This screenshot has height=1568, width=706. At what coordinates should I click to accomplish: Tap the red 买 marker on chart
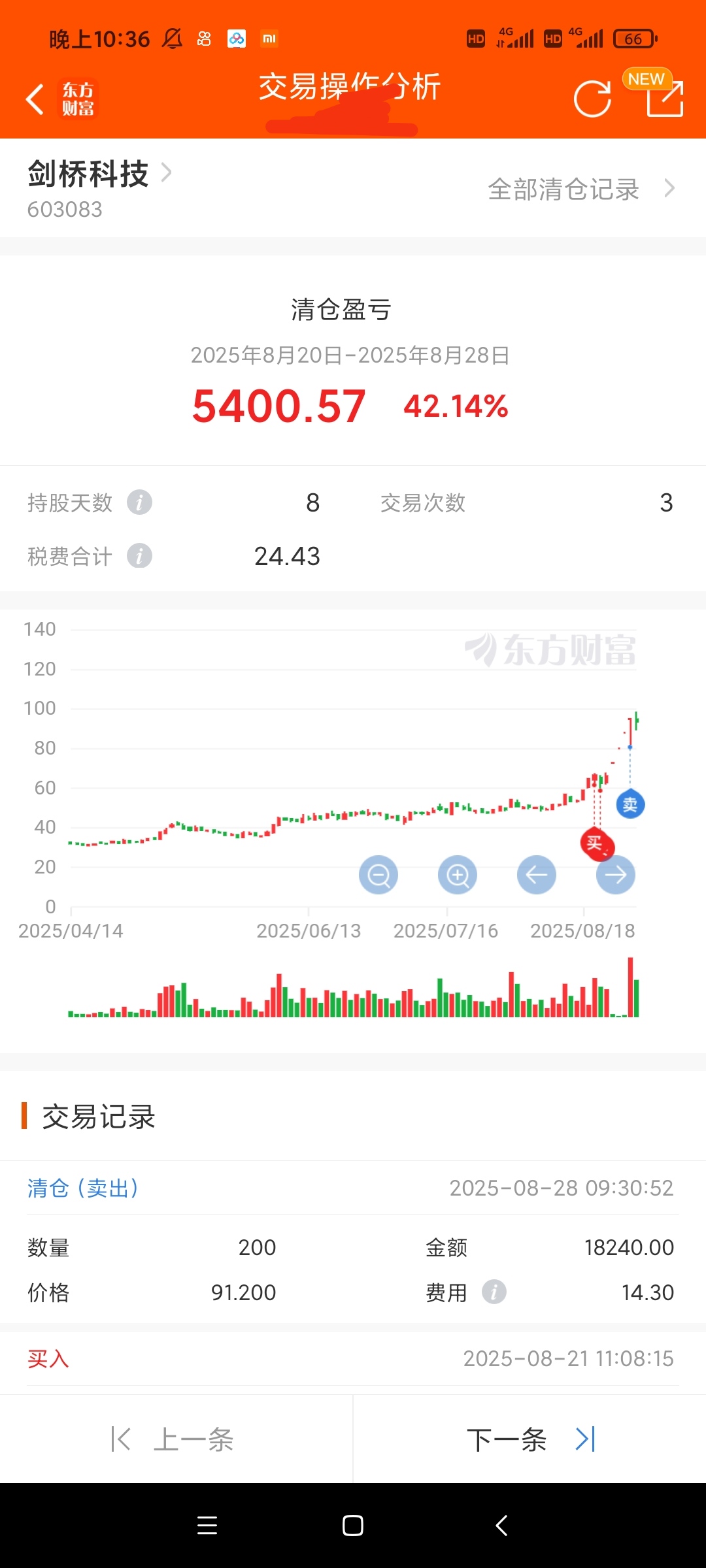point(595,843)
